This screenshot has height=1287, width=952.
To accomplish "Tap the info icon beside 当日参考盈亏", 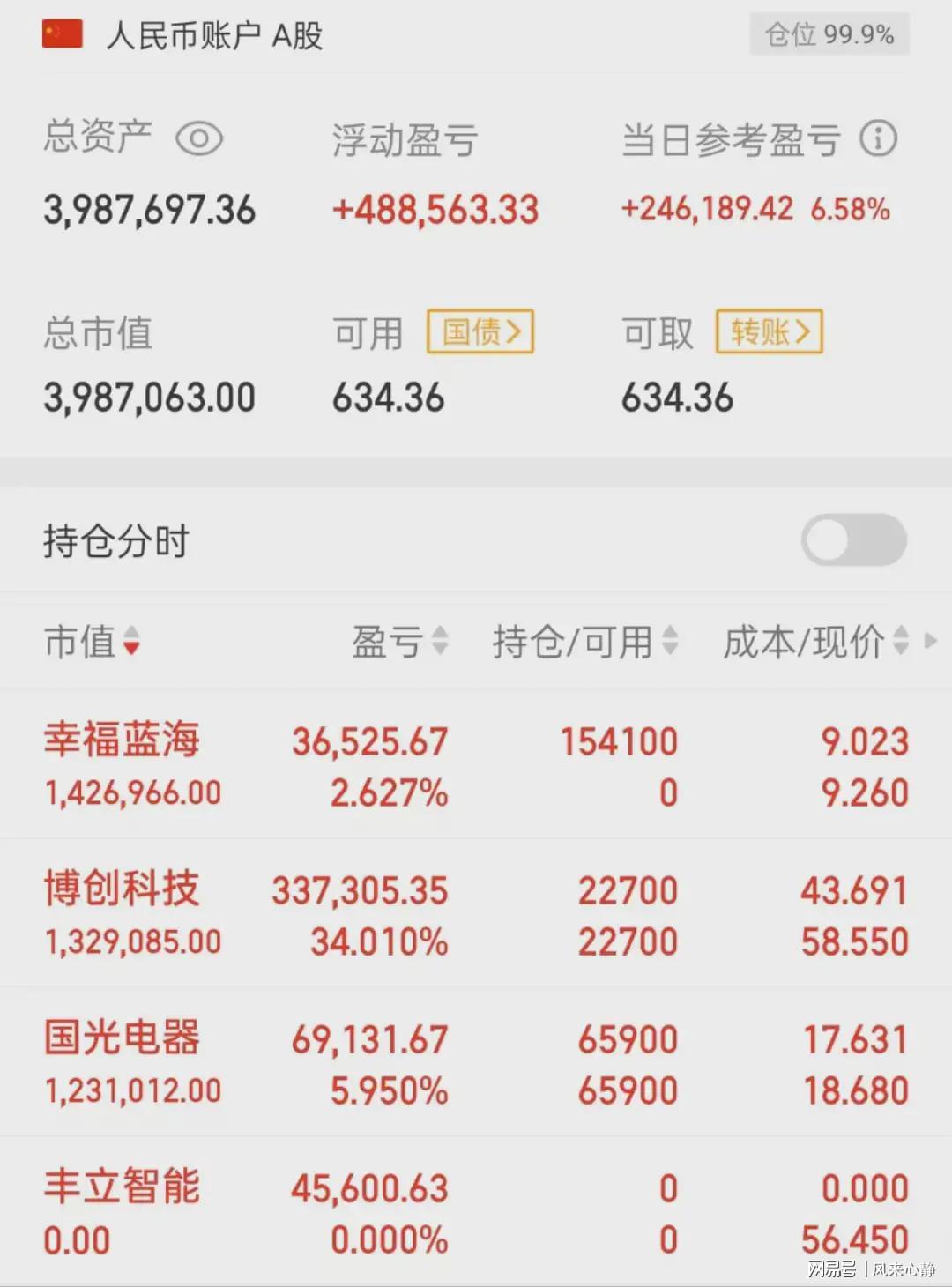I will tap(878, 139).
